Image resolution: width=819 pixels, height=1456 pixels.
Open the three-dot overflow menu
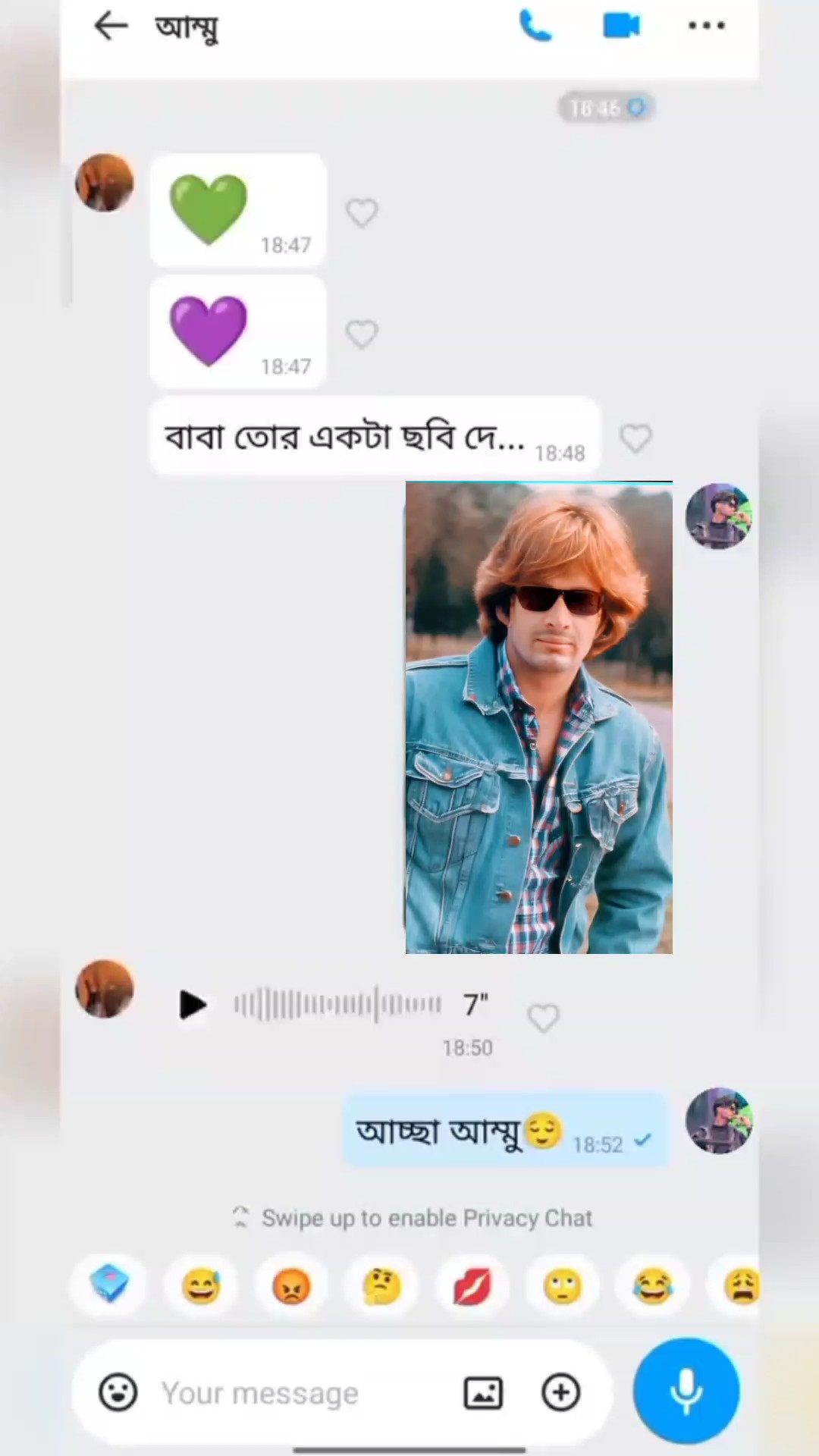point(707,26)
